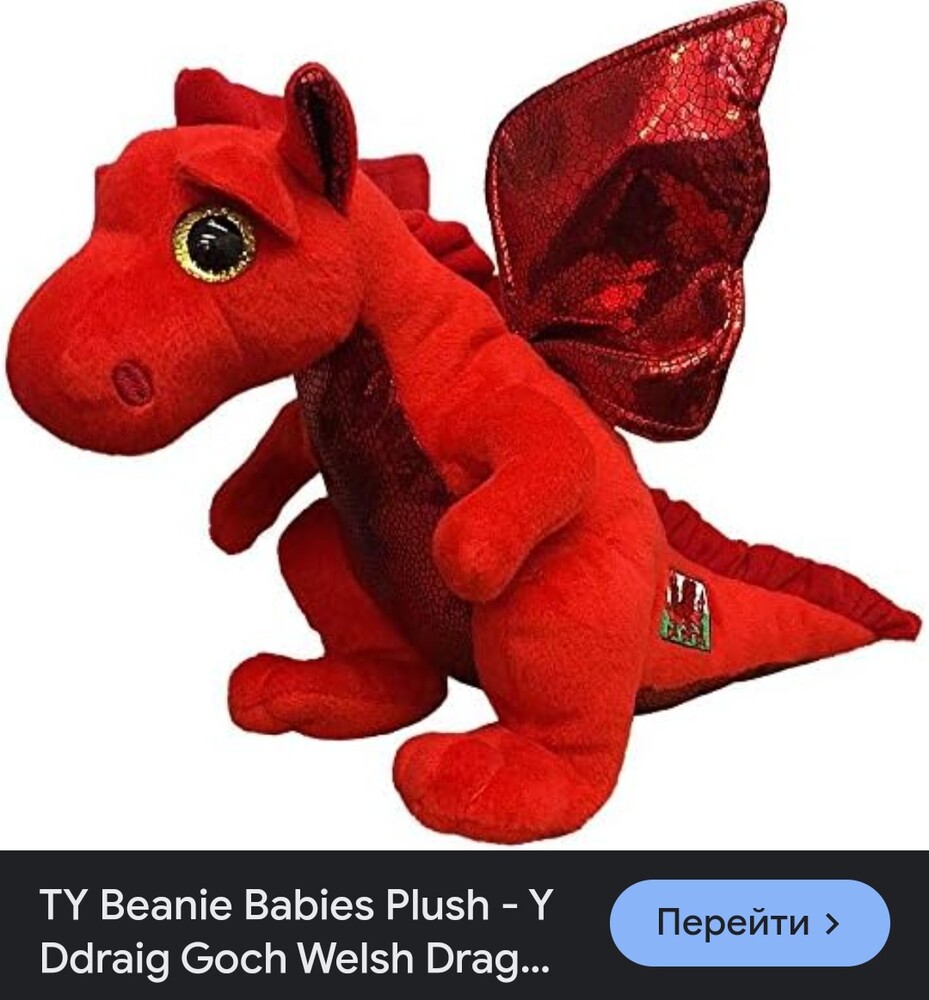This screenshot has height=1000, width=929.
Task: Tap the Перейти button
Action: click(x=749, y=923)
